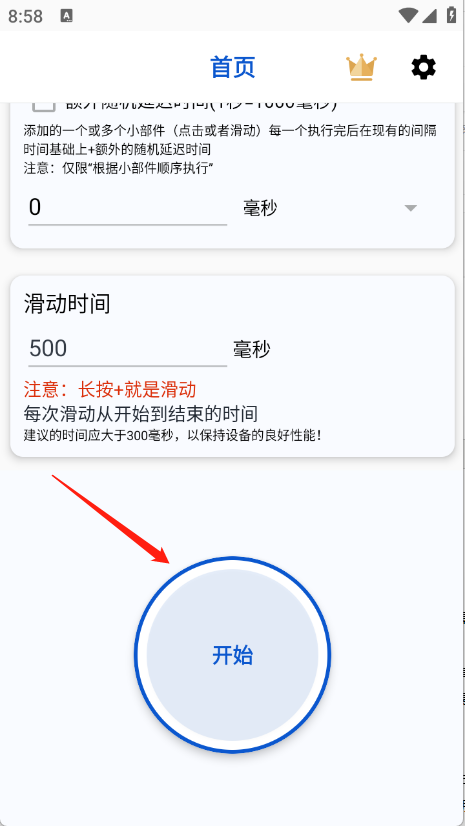Open the settings gear
The image size is (465, 826).
coord(423,67)
